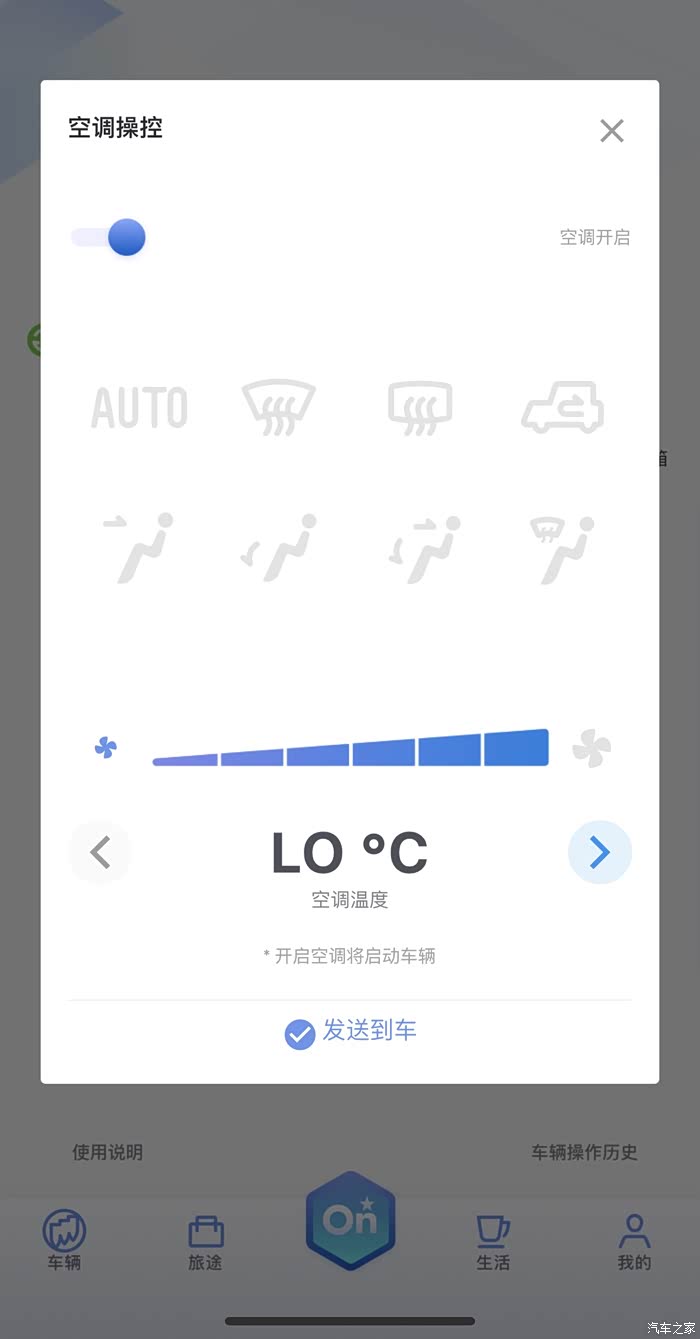Viewport: 700px width, 1339px height.
Task: Set fan speed to maximum bar
Action: (x=516, y=748)
